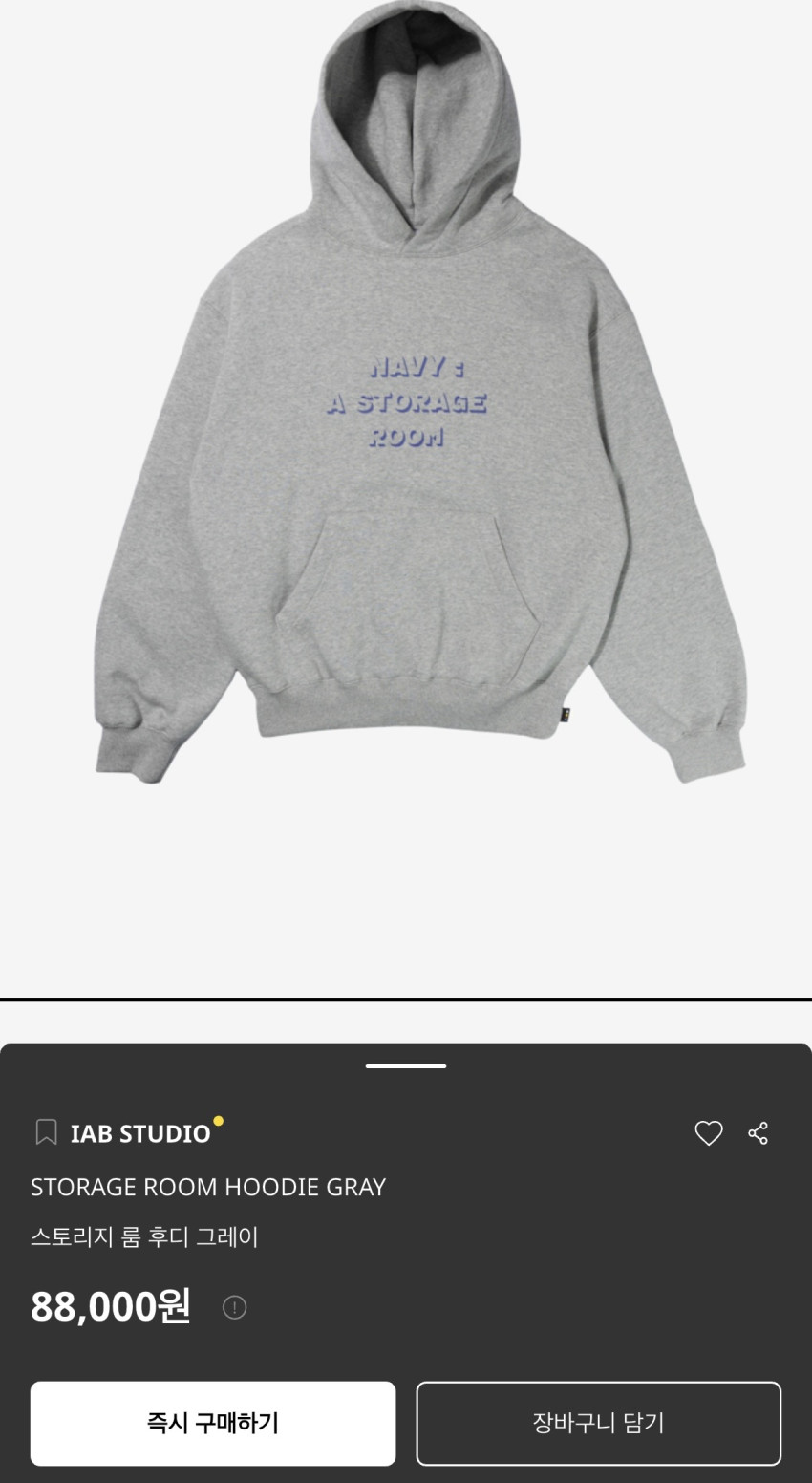
Task: Open the price info icon beside 88,000원
Action: click(x=234, y=1307)
